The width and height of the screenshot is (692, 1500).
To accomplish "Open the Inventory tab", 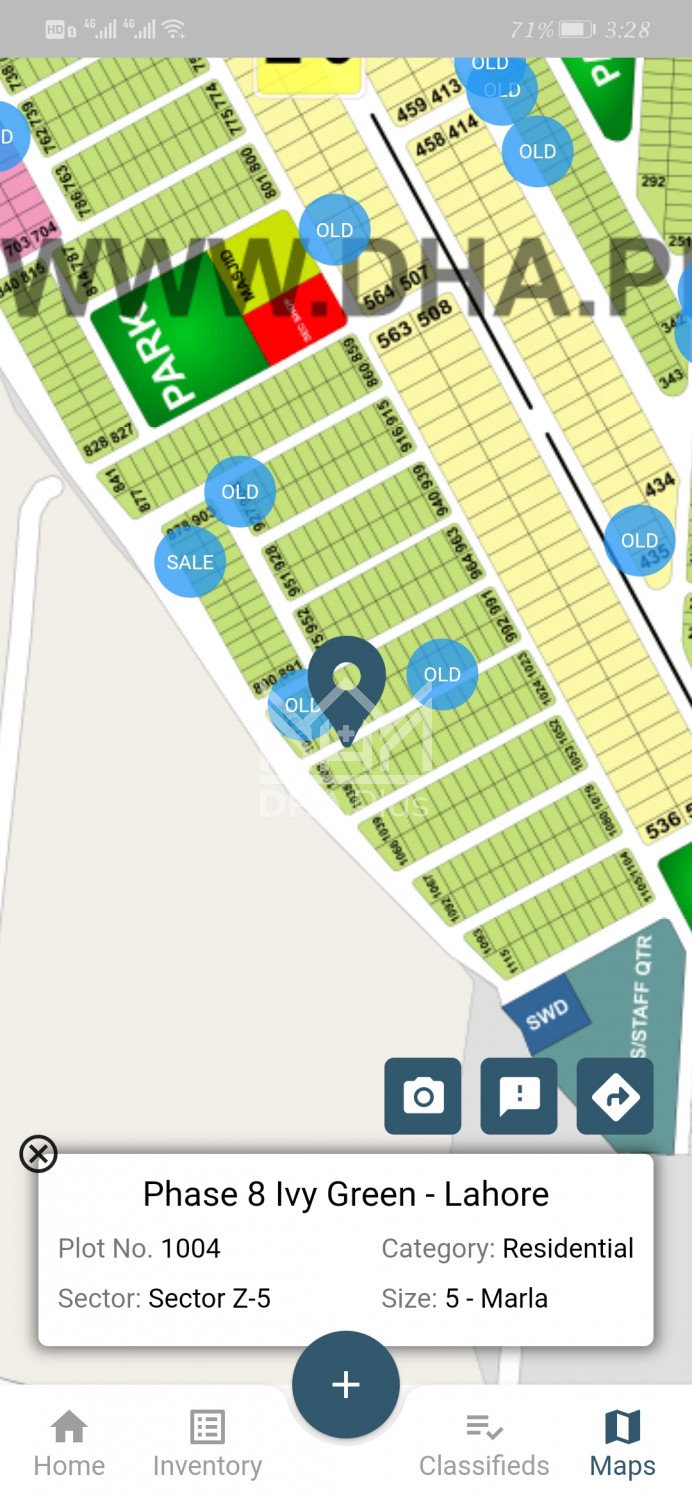I will 207,1444.
